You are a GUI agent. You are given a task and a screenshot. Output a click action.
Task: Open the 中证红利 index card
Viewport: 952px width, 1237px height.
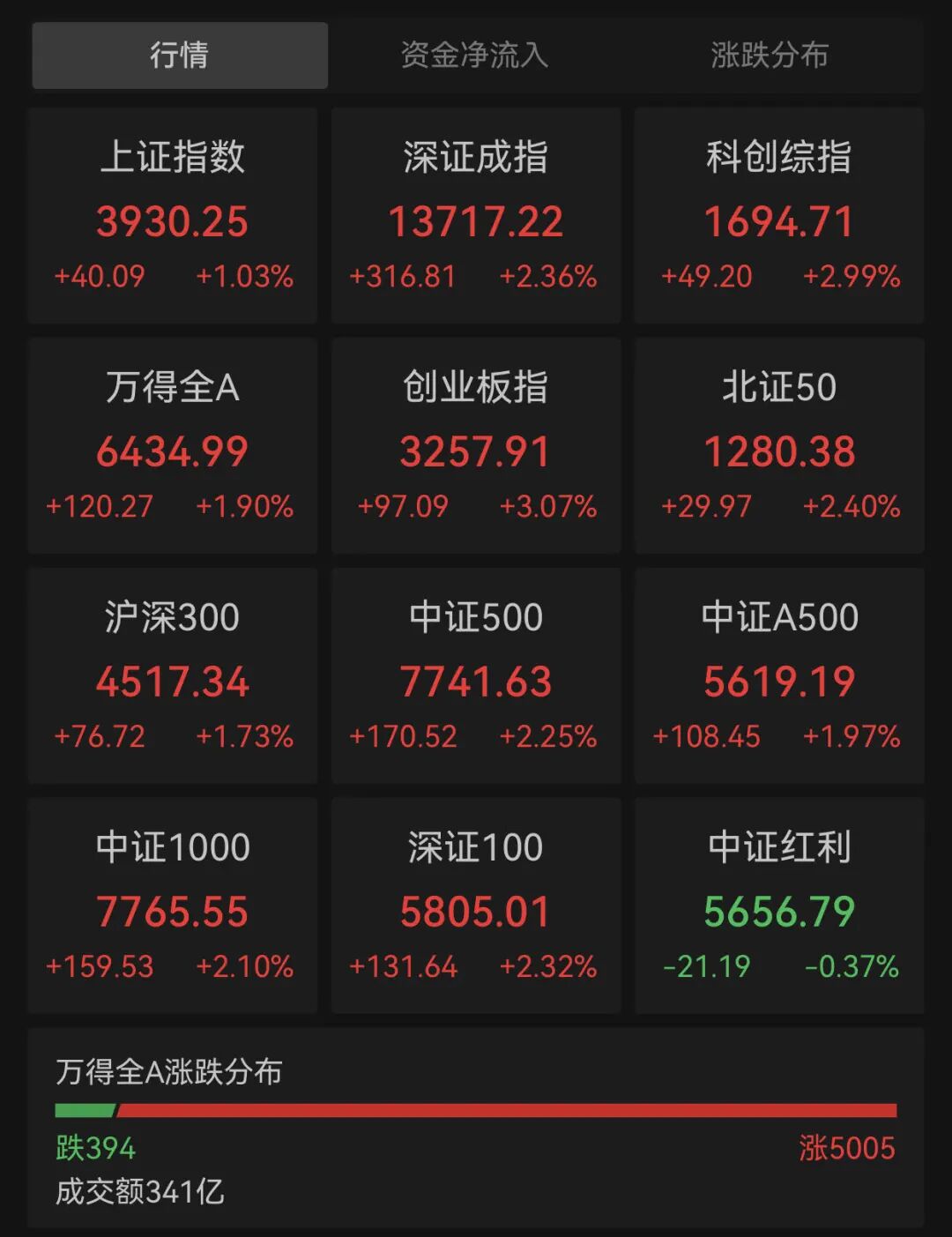[779, 906]
